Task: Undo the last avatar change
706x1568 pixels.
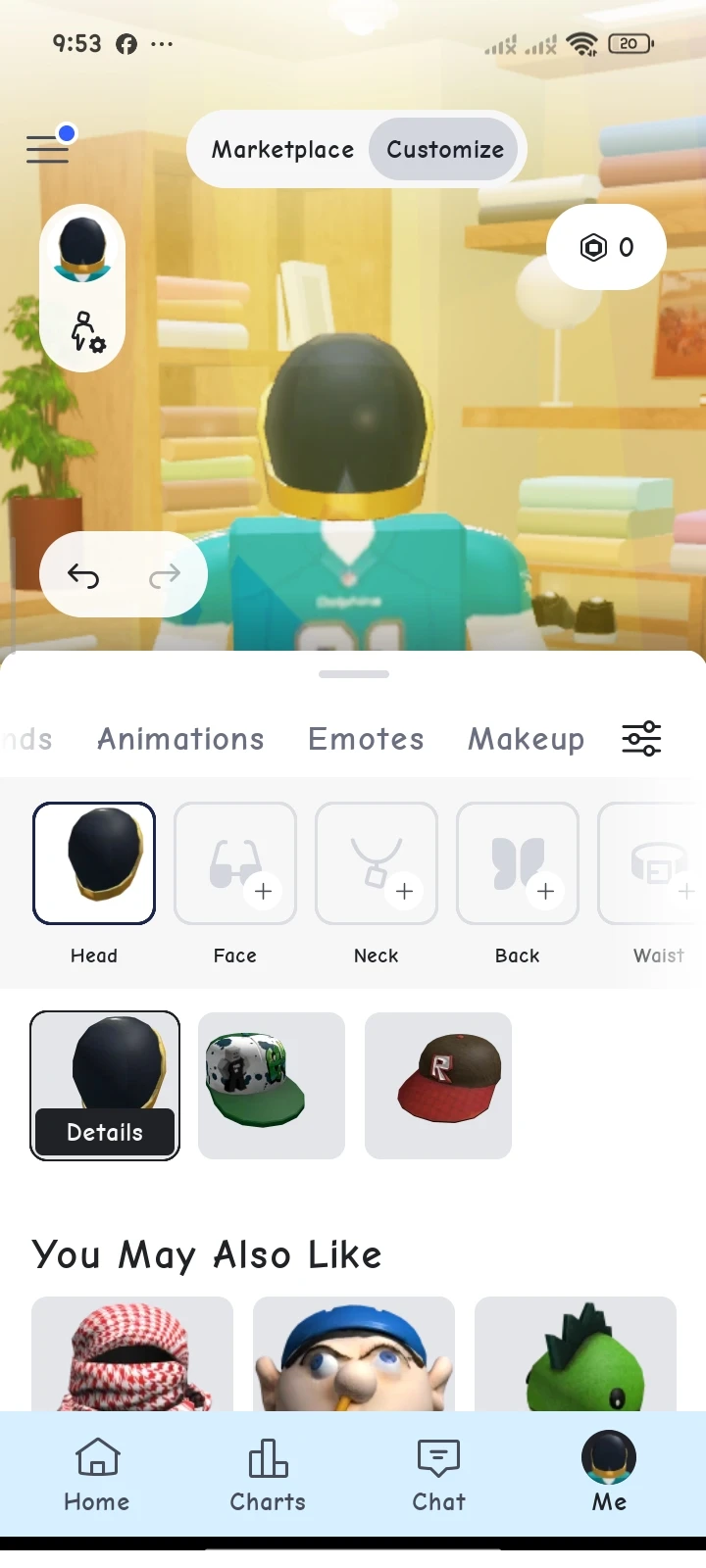Action: tap(83, 576)
